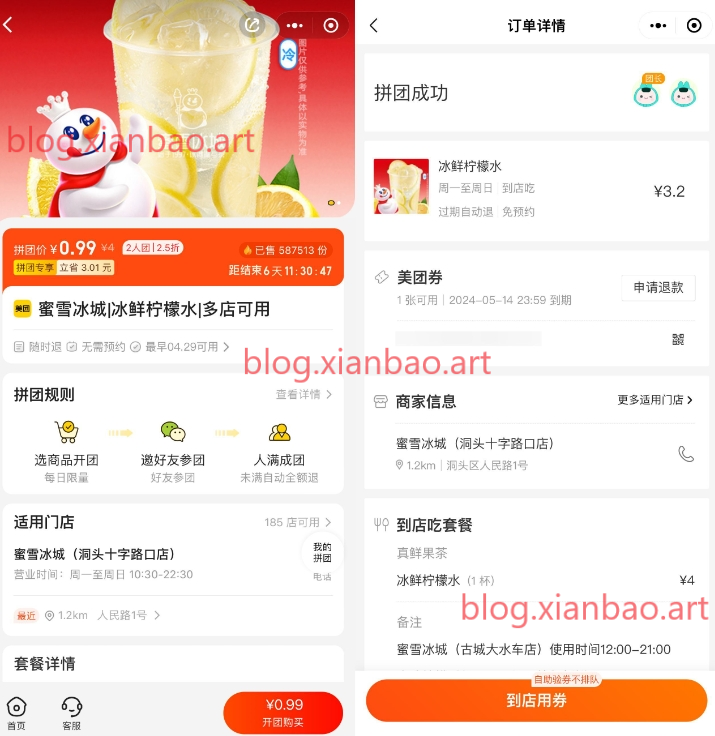The width and height of the screenshot is (715, 736).
Task: Call 蜜雪冰城 洞头十字路口店 by phone icon
Action: click(x=686, y=453)
